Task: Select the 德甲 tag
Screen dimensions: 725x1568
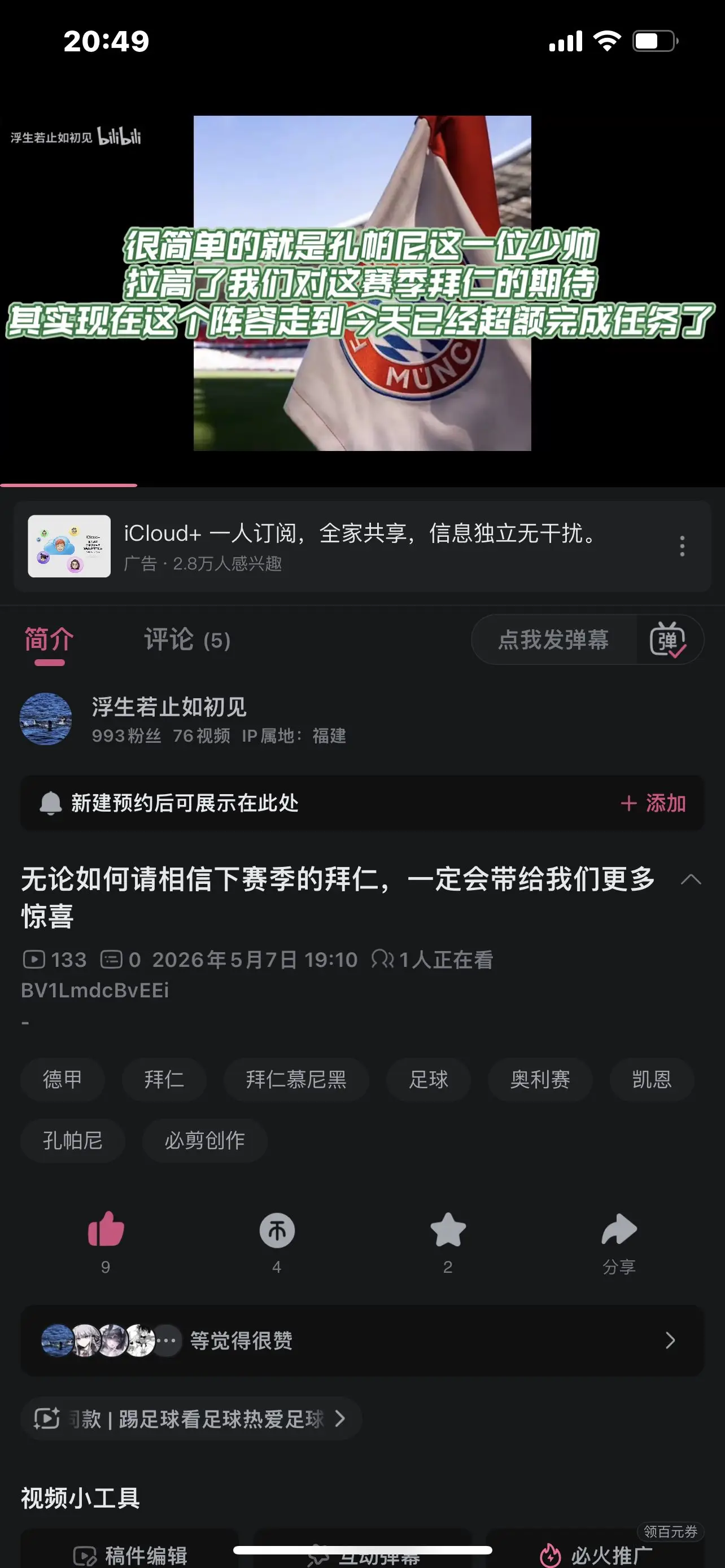Action: [x=63, y=1079]
